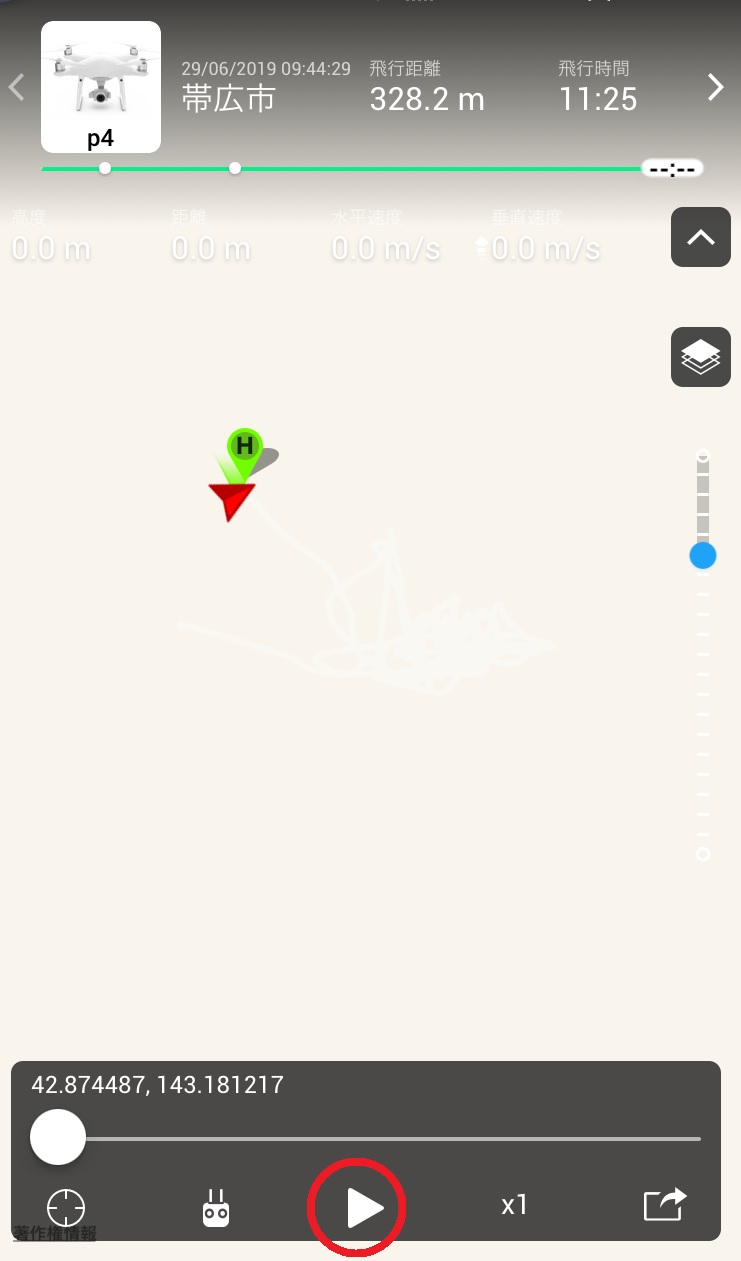Image resolution: width=741 pixels, height=1261 pixels.
Task: Go to the next flight record
Action: (x=715, y=88)
